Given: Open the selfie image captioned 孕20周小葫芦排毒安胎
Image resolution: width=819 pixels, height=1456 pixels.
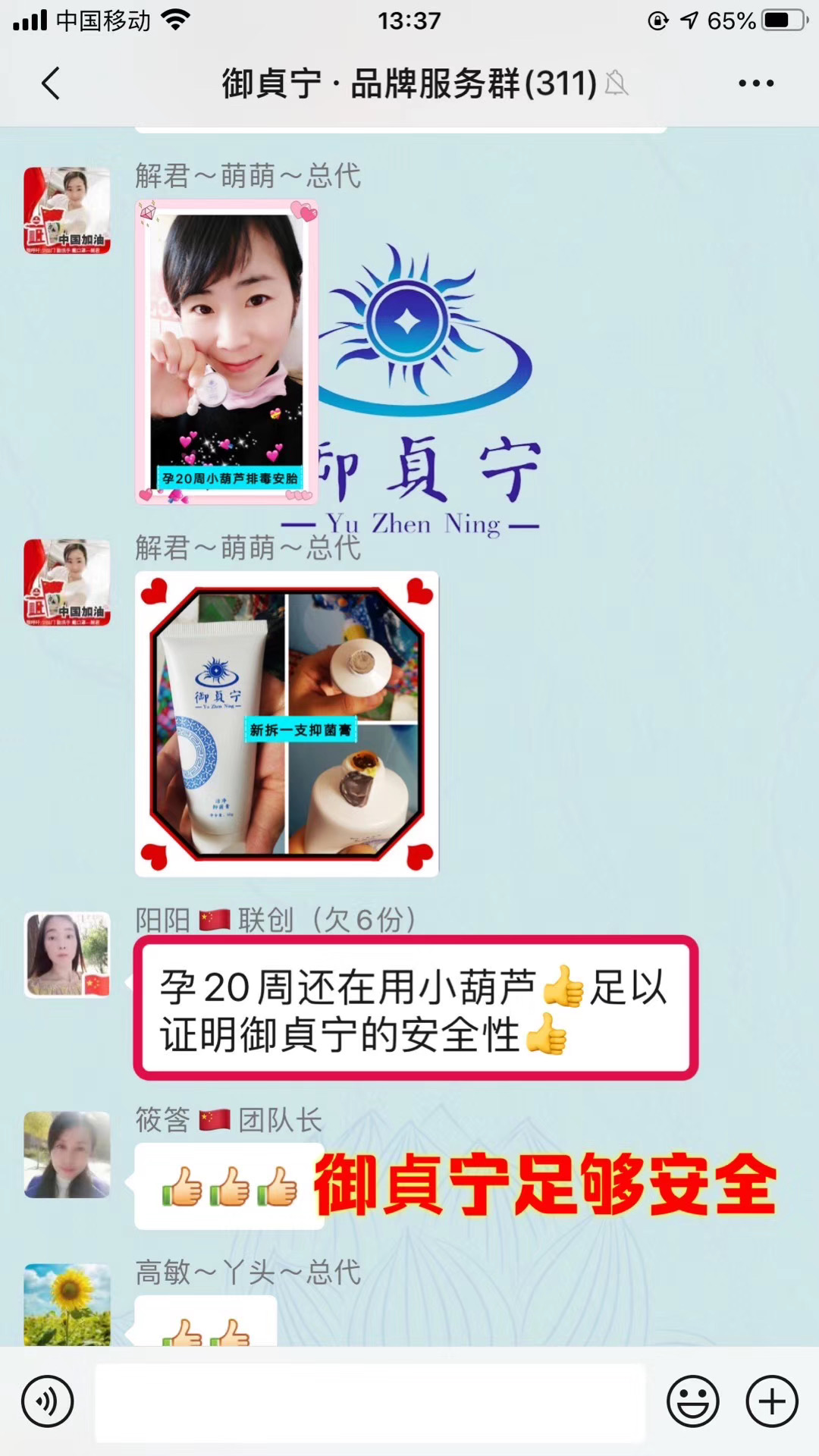Looking at the screenshot, I should tap(226, 352).
